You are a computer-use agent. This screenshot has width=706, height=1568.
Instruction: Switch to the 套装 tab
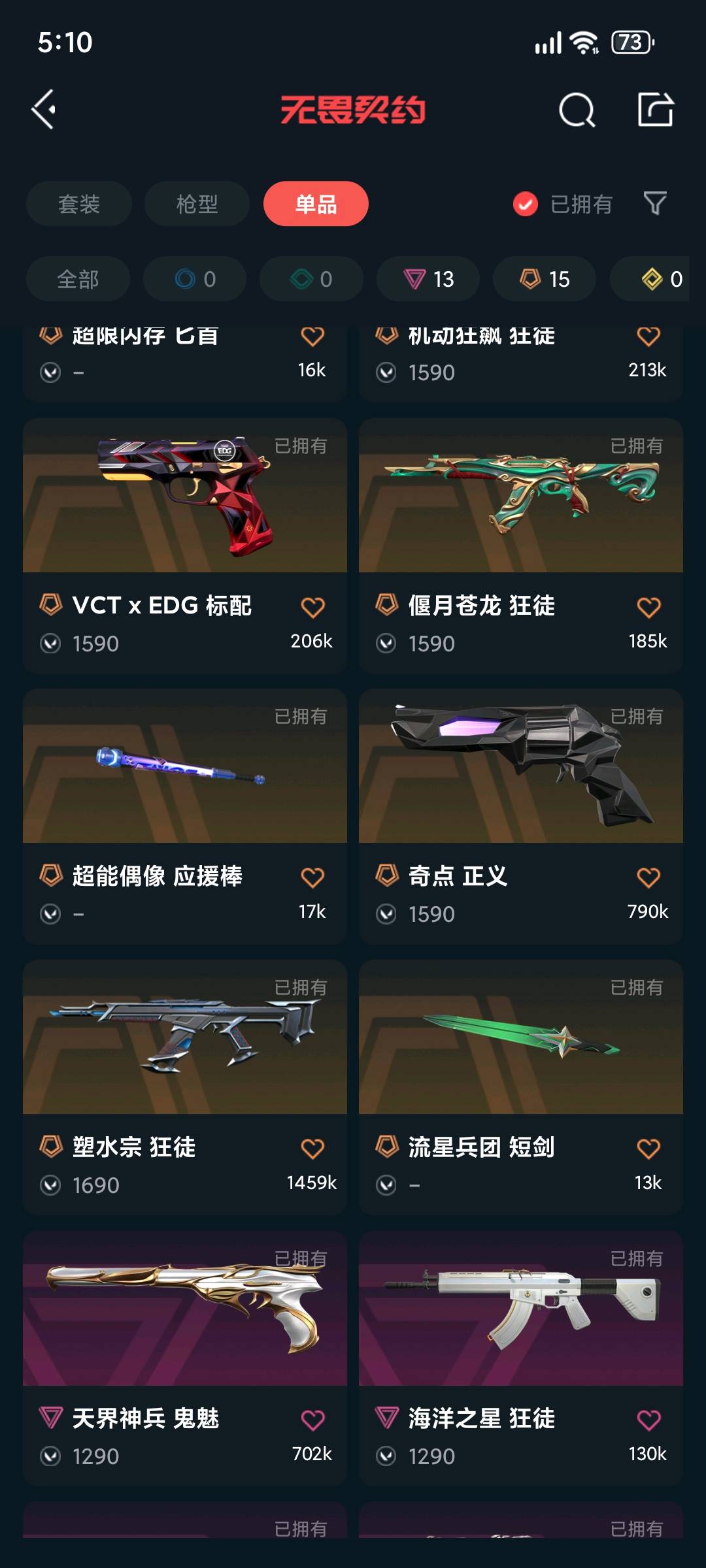tap(79, 204)
